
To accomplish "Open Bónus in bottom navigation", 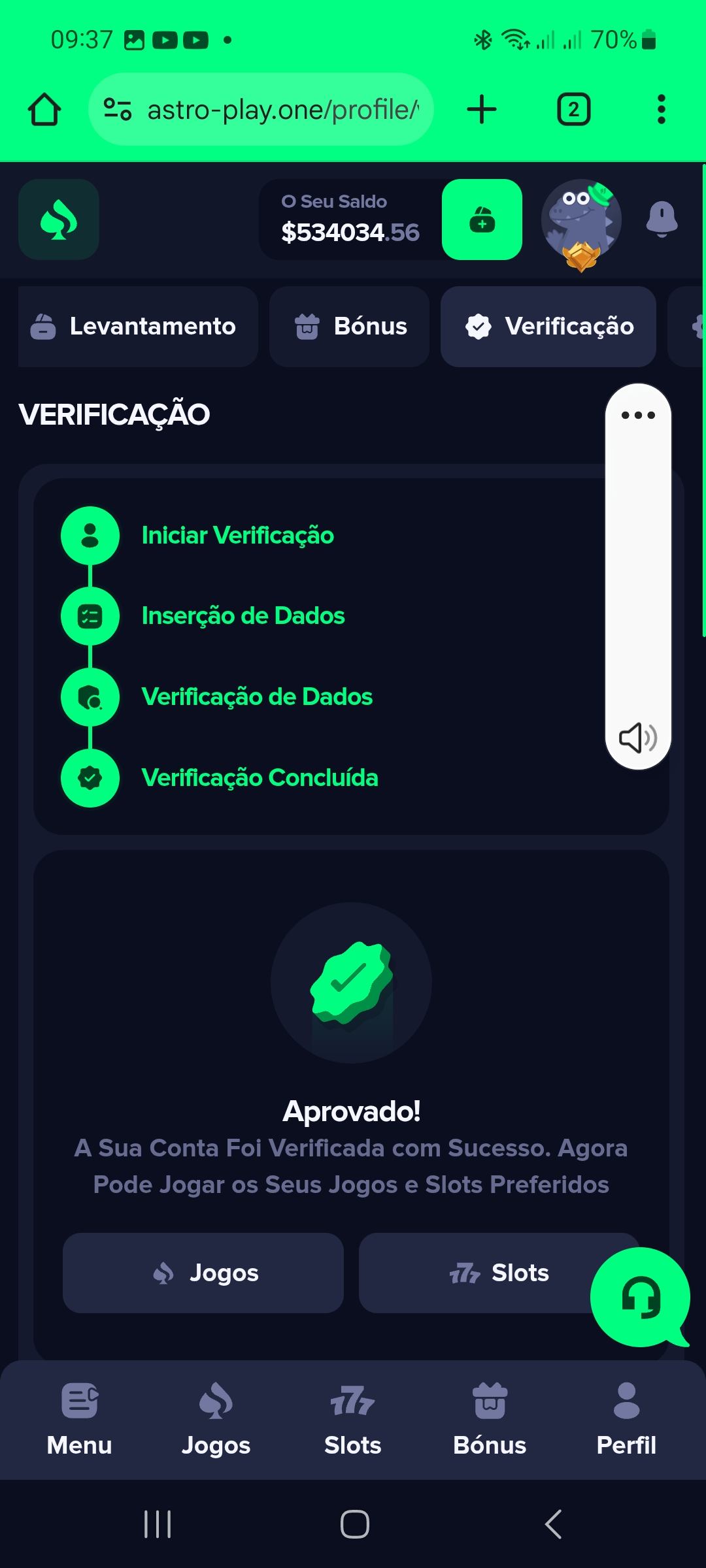I will 490,1419.
